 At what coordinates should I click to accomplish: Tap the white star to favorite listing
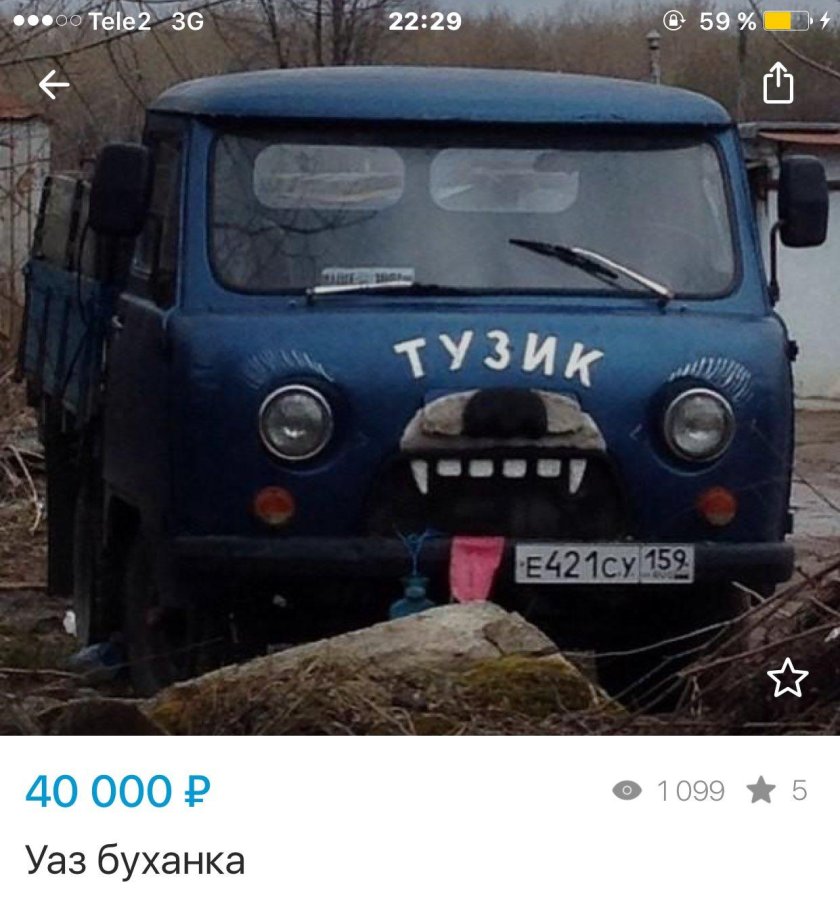(x=789, y=678)
